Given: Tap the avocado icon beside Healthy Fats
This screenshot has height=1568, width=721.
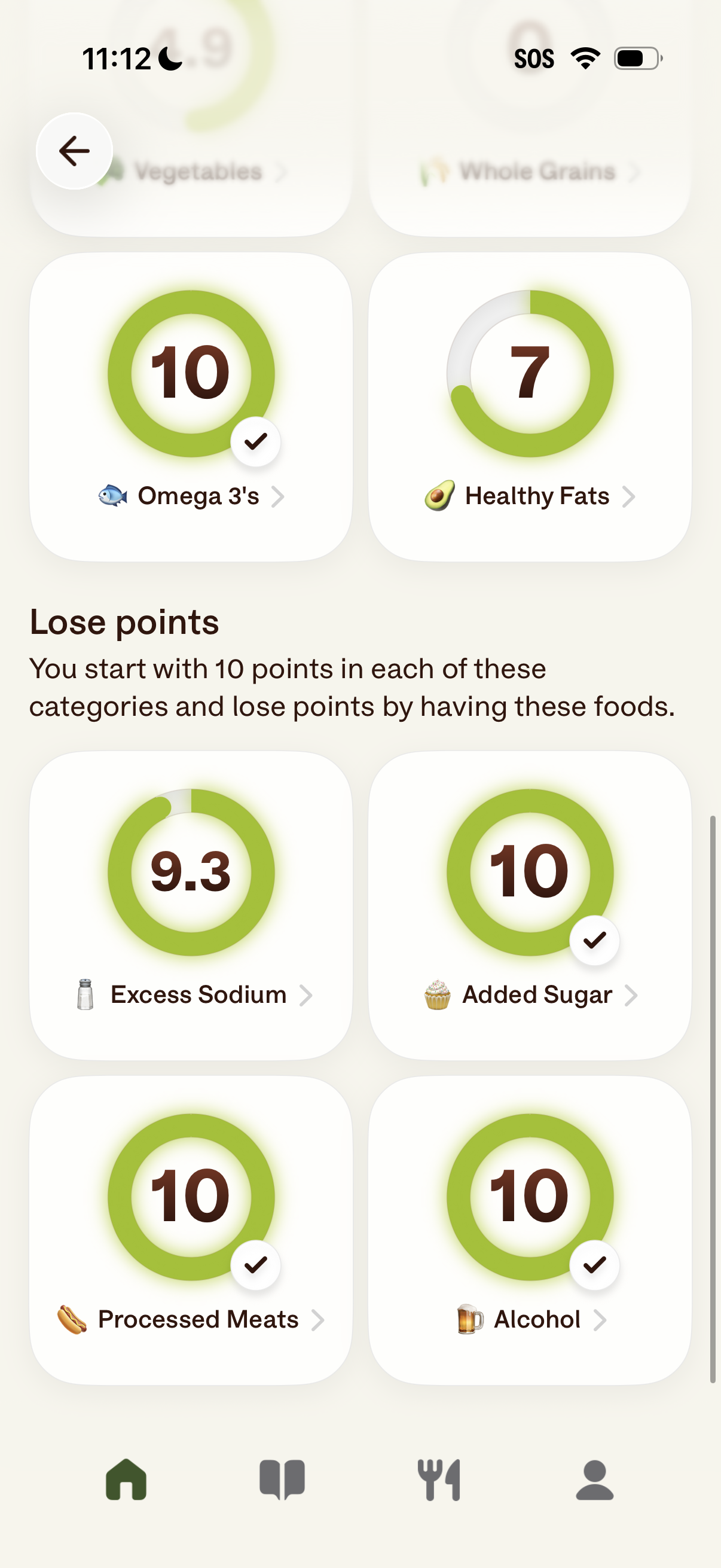Looking at the screenshot, I should pyautogui.click(x=442, y=495).
